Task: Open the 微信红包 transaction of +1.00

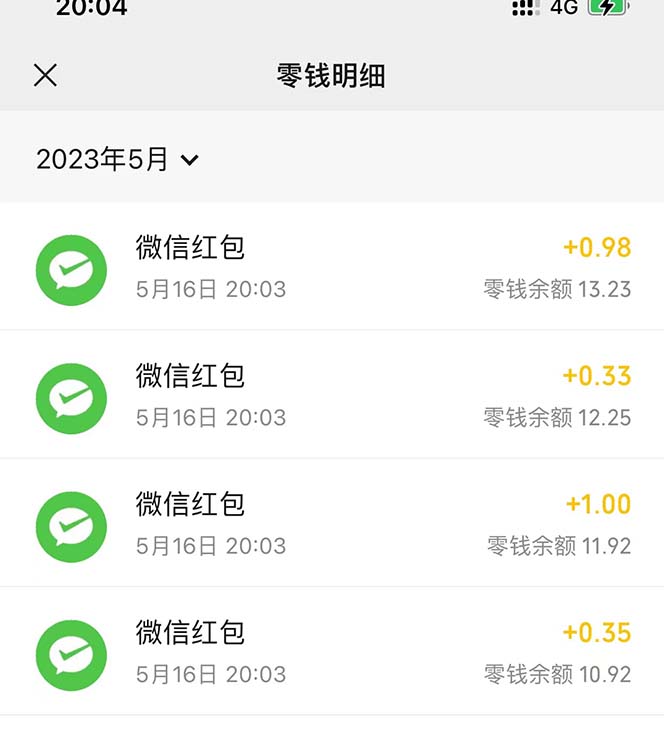Action: [x=332, y=523]
